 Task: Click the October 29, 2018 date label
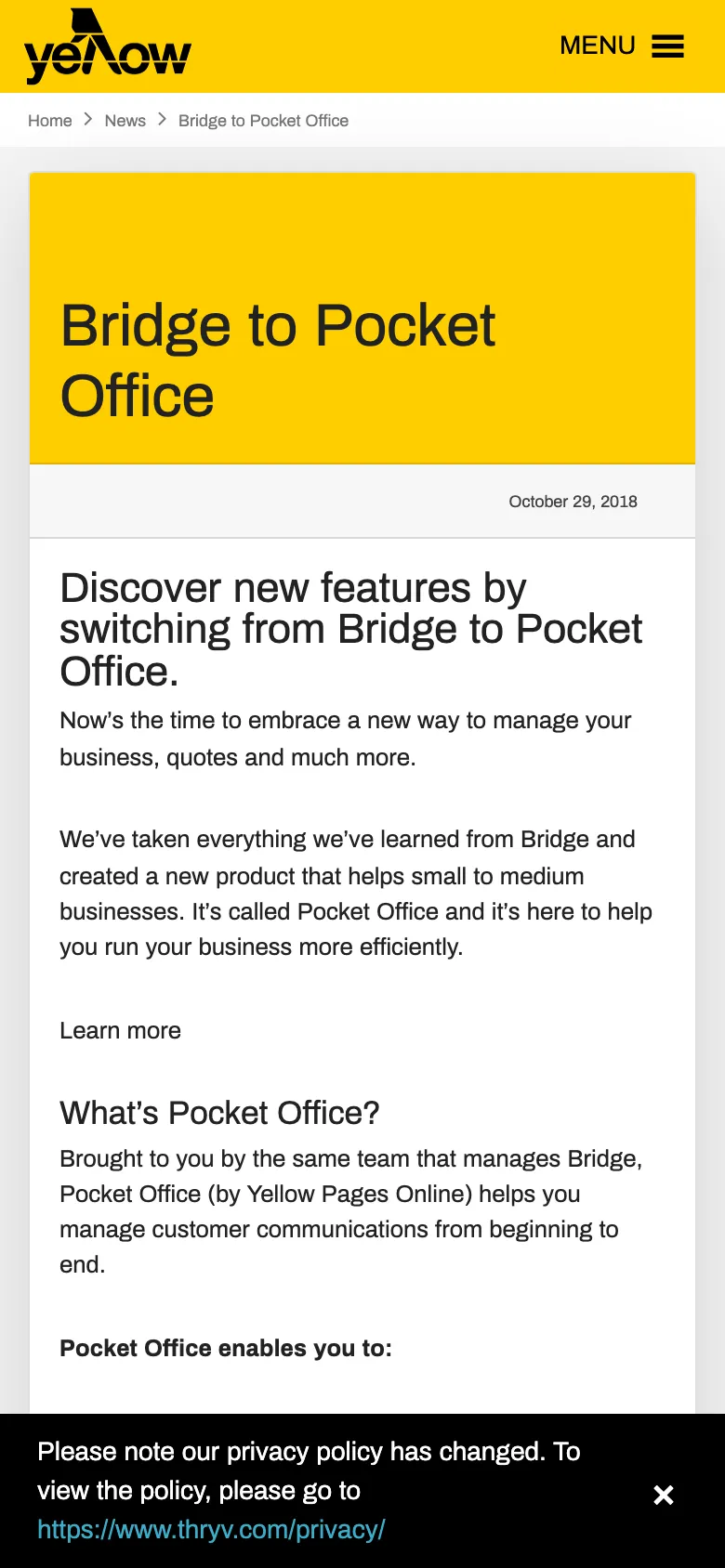pyautogui.click(x=573, y=501)
